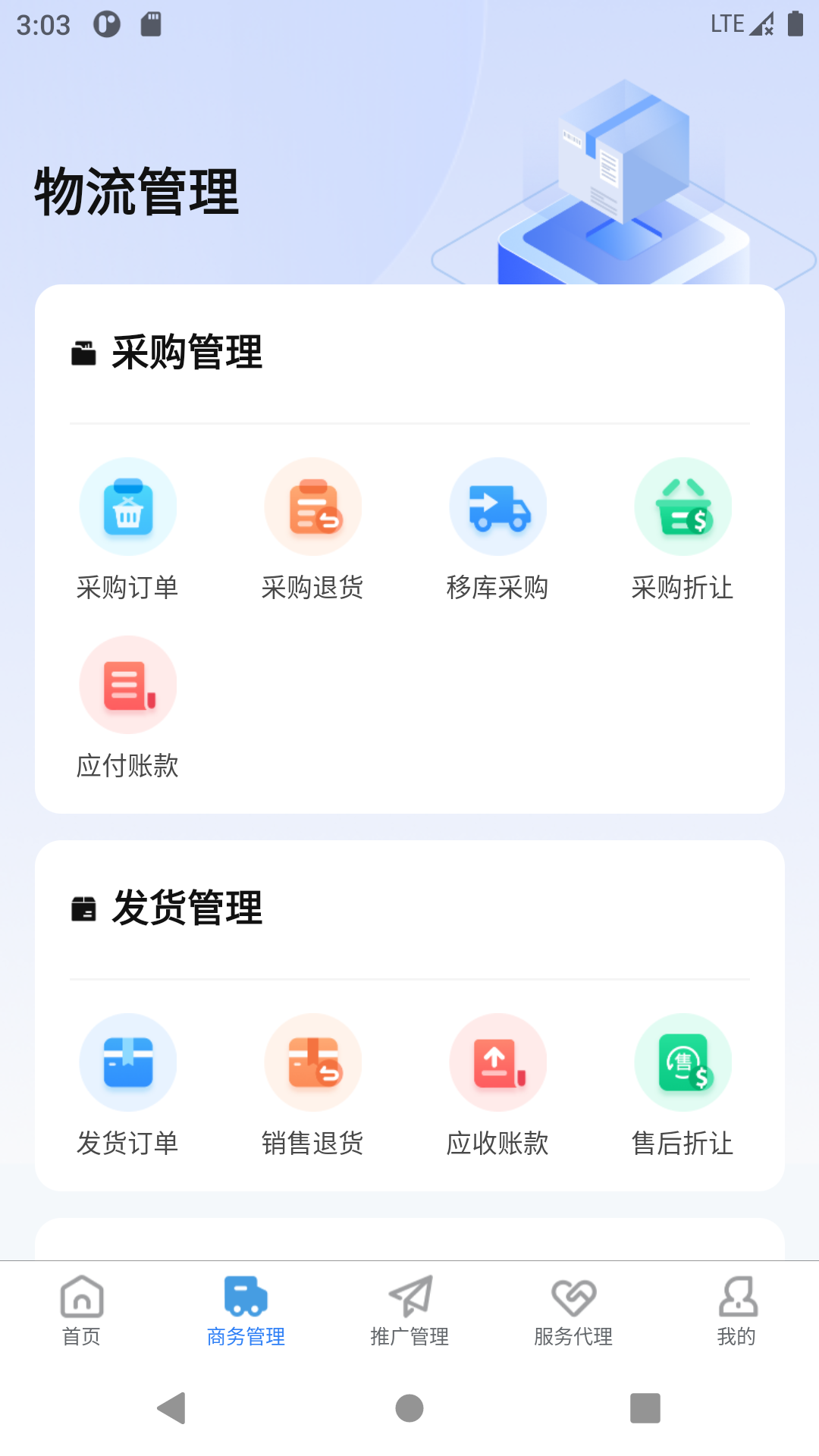Click the briefcase icon beside 采购管理
The width and height of the screenshot is (819, 1456).
(x=84, y=350)
